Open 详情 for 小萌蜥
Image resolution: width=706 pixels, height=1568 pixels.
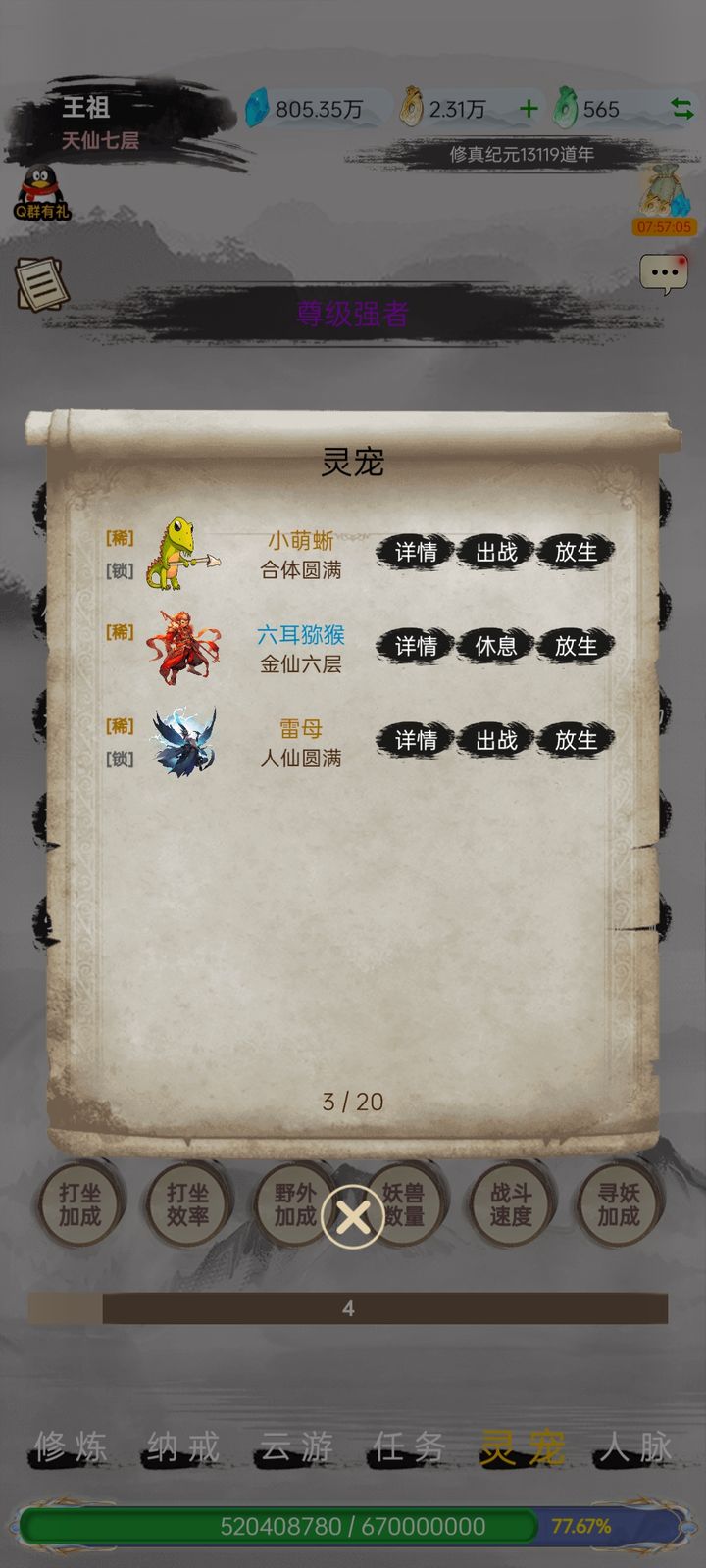coord(416,553)
